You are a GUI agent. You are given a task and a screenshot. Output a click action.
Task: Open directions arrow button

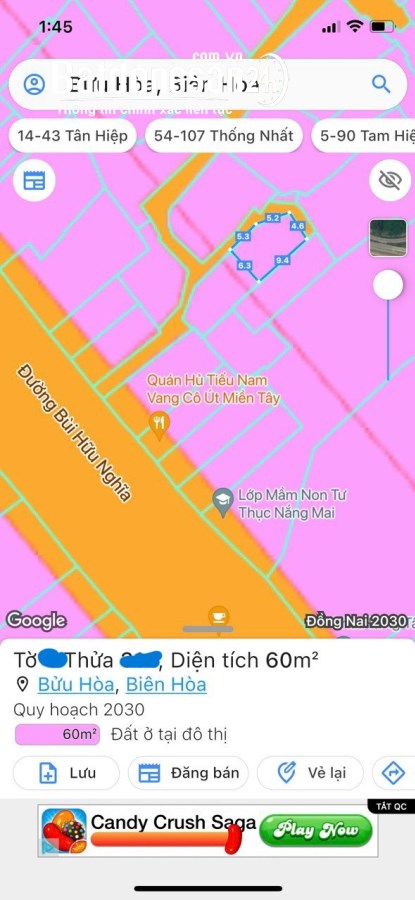394,773
